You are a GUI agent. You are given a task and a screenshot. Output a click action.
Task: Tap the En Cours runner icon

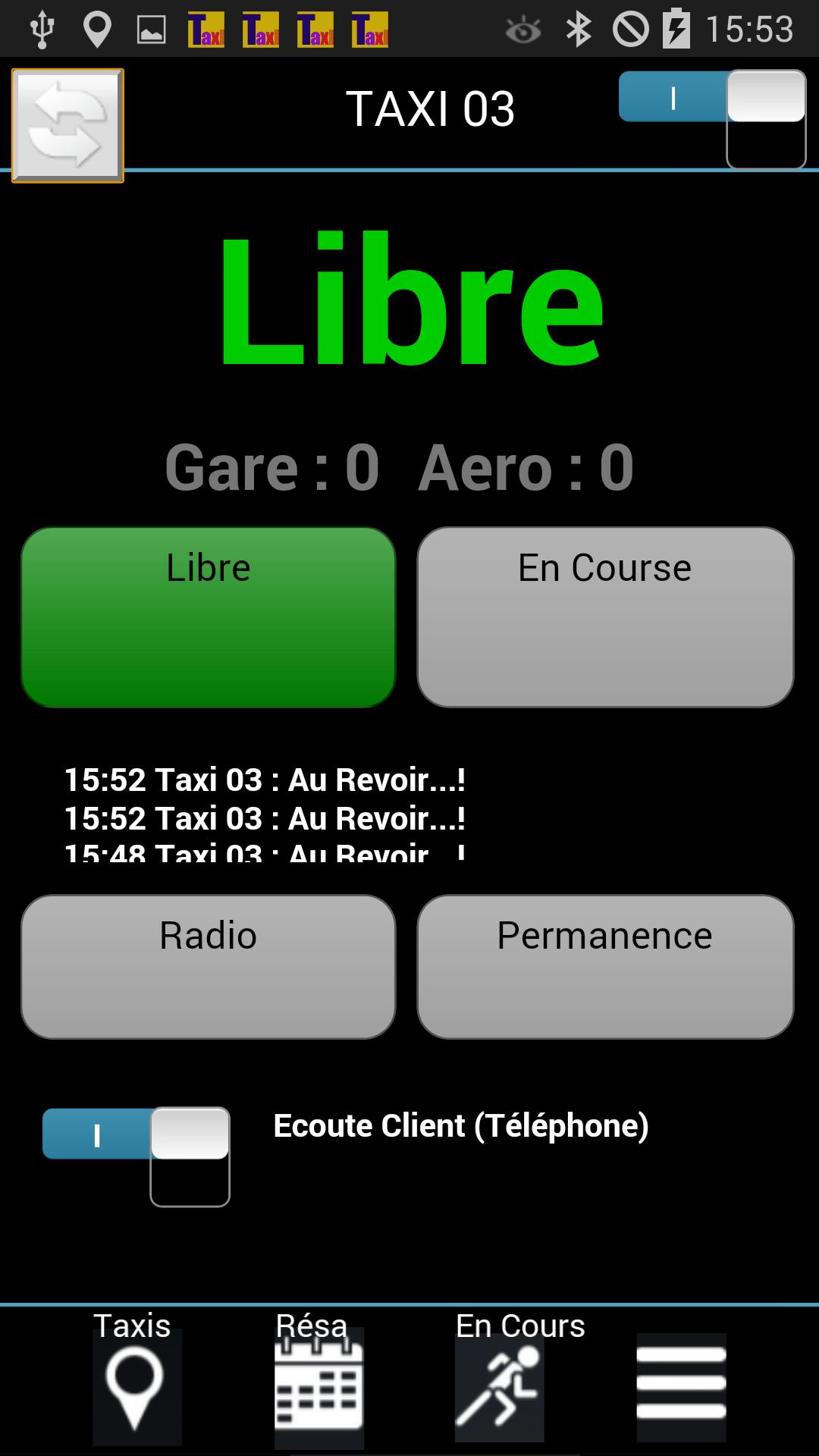pos(500,1388)
